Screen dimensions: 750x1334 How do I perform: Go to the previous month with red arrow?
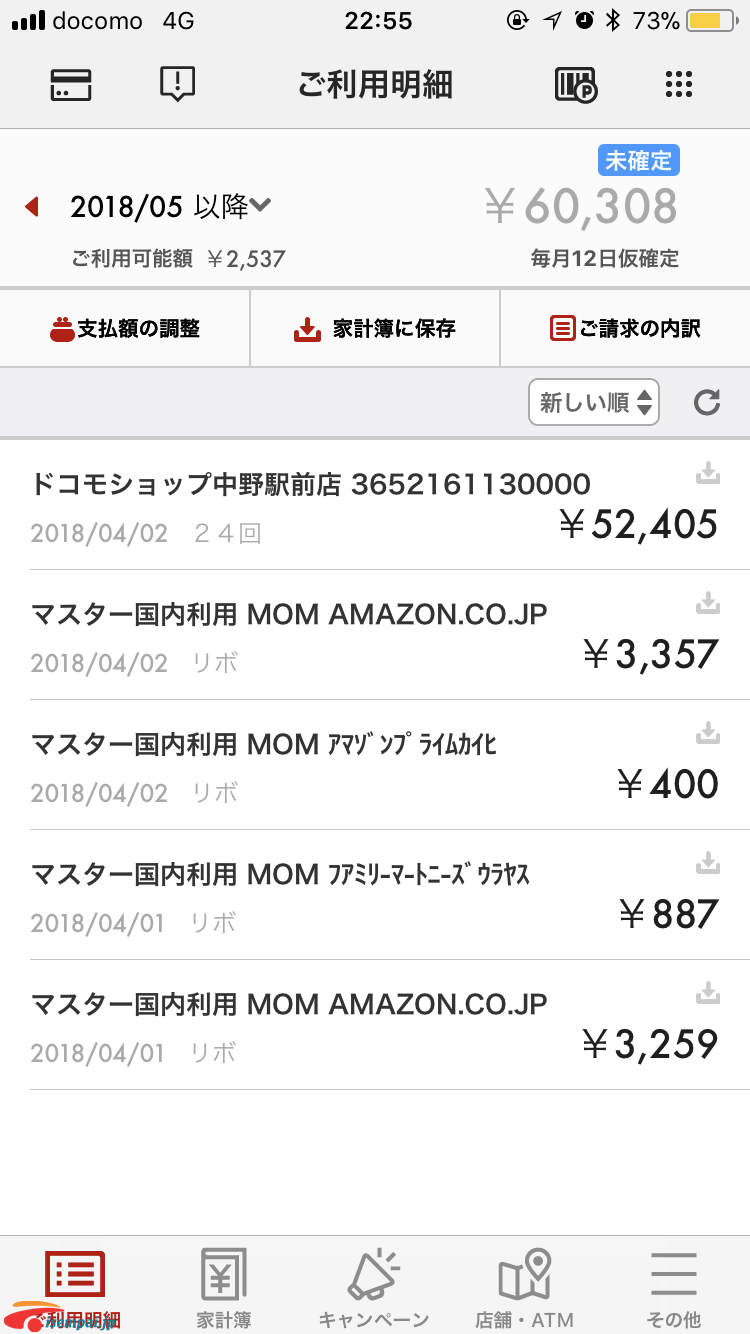(32, 207)
